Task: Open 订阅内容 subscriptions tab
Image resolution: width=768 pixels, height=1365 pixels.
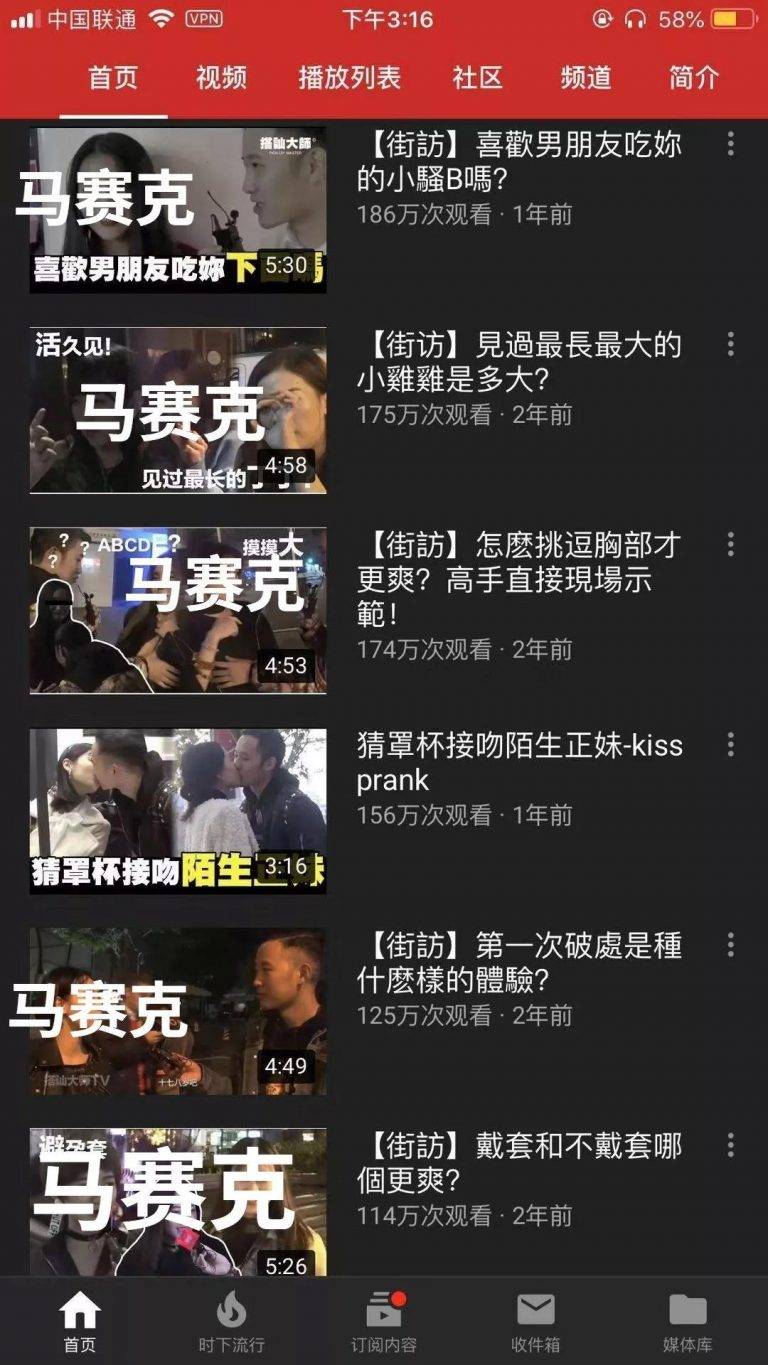Action: click(384, 1321)
